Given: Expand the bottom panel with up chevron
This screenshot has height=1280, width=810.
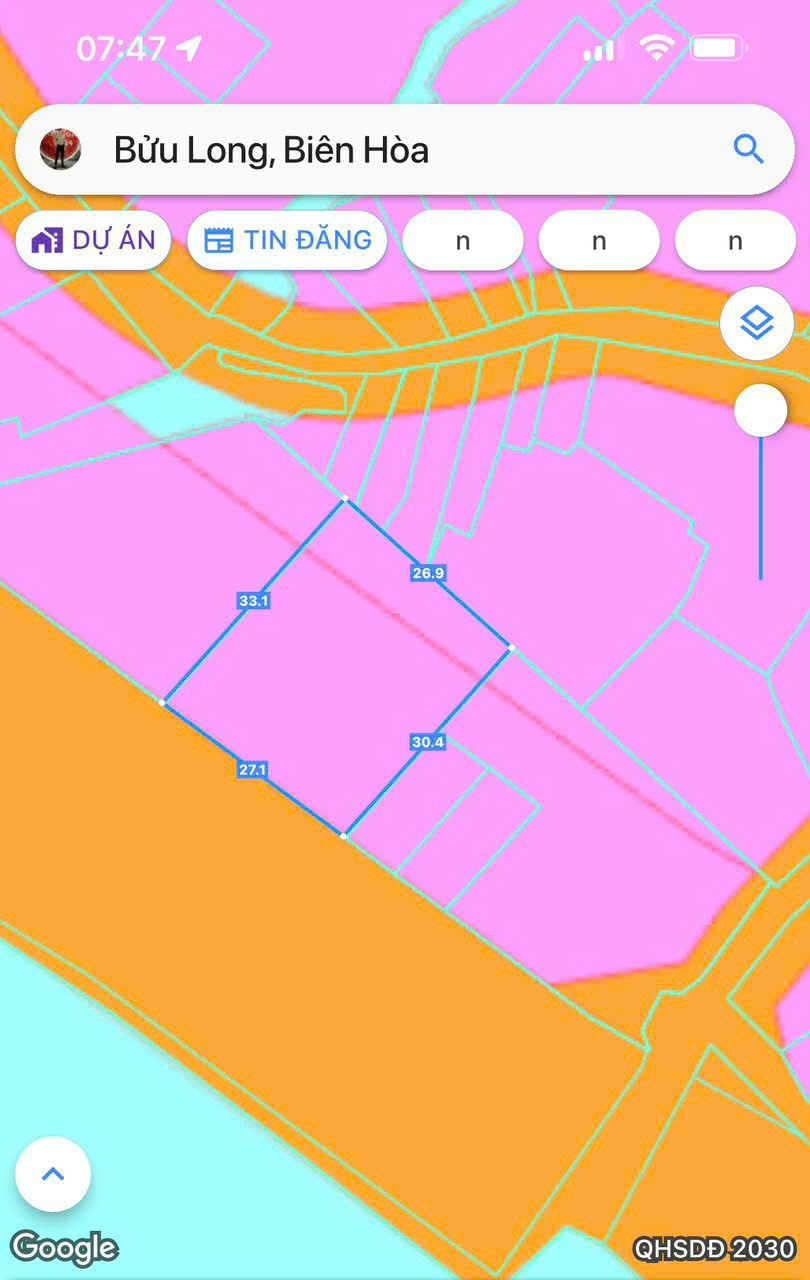Looking at the screenshot, I should [53, 1174].
